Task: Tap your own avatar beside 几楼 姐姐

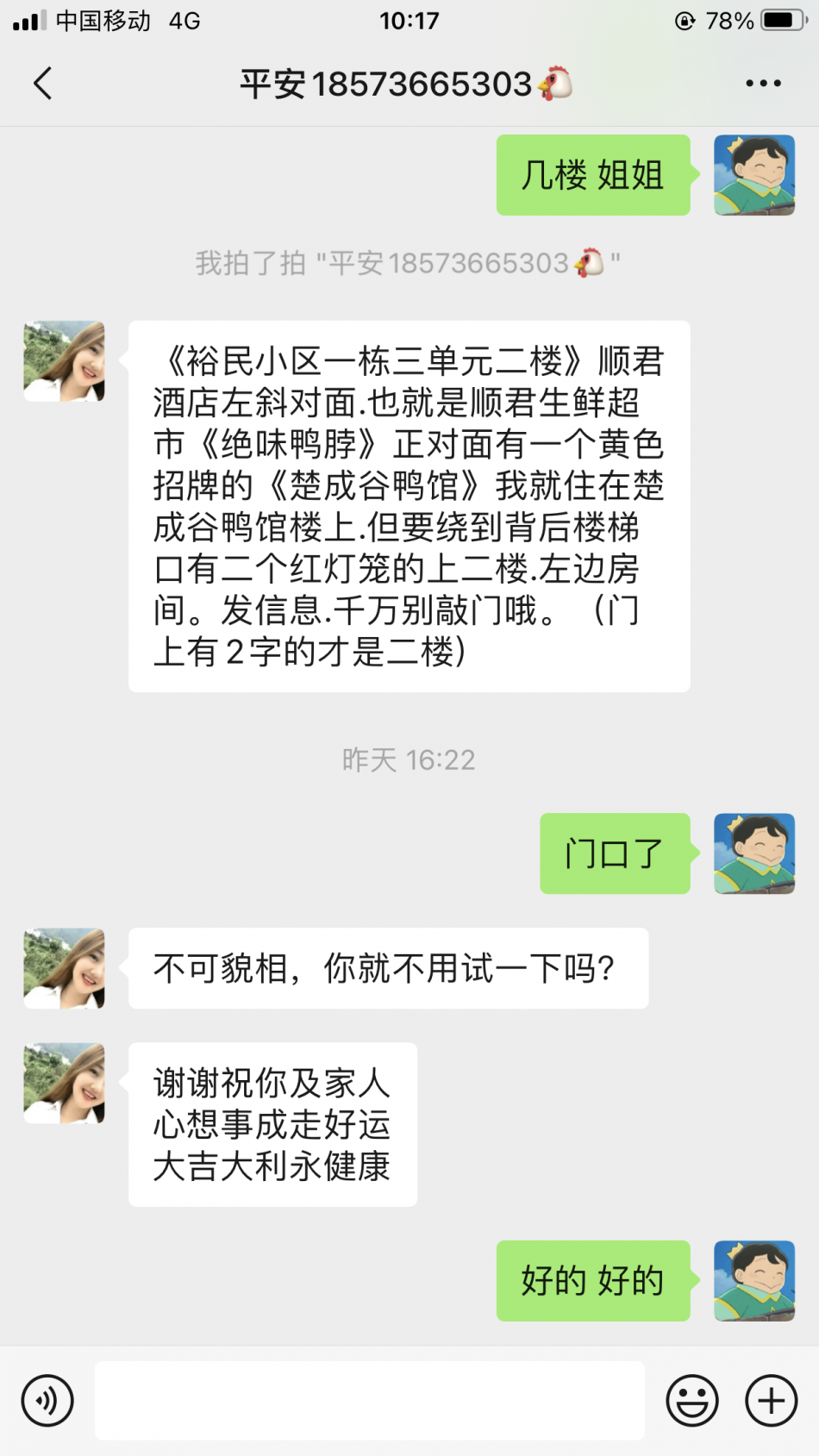Action: pos(753,175)
